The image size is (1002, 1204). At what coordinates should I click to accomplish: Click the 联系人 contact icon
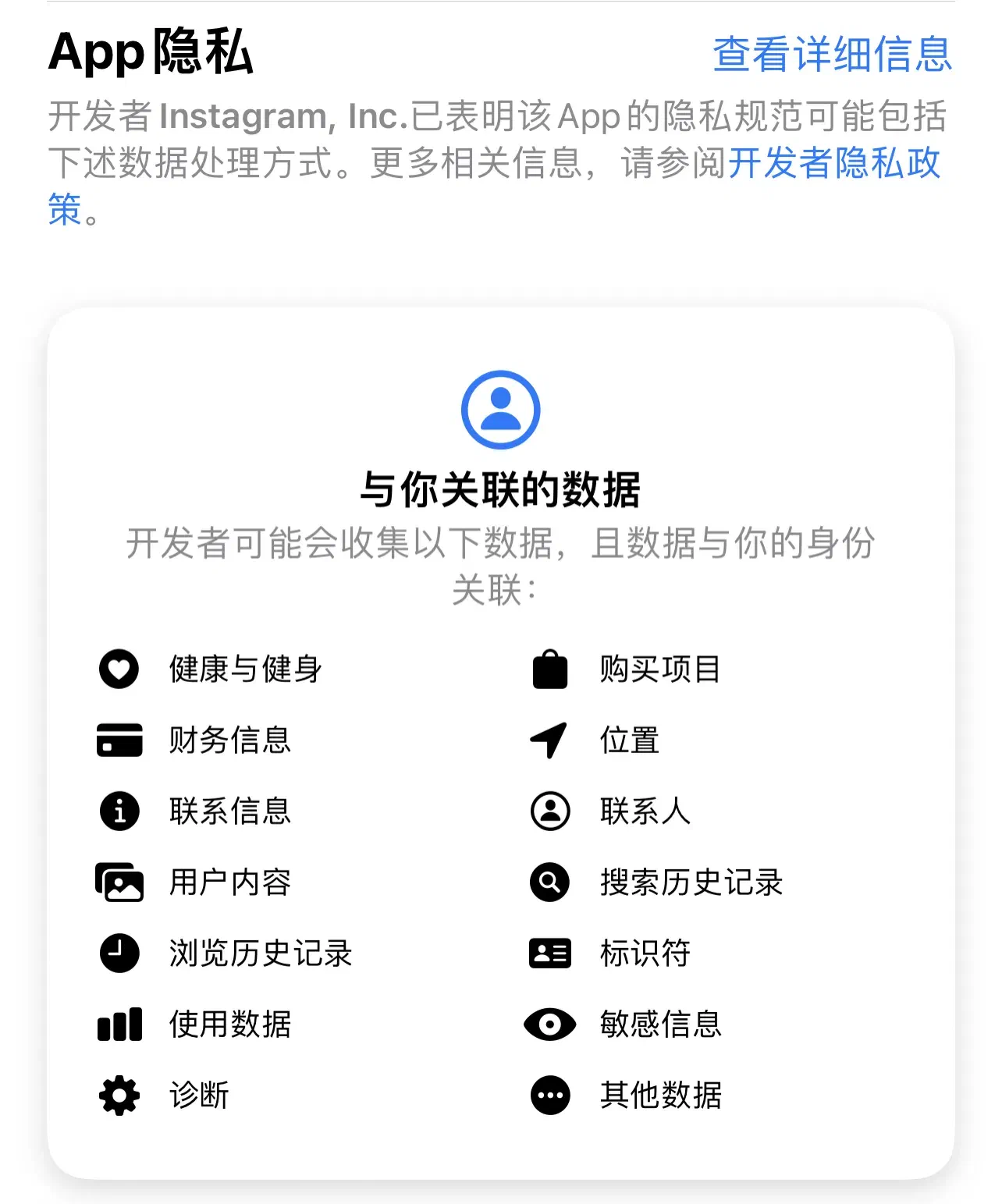(549, 812)
